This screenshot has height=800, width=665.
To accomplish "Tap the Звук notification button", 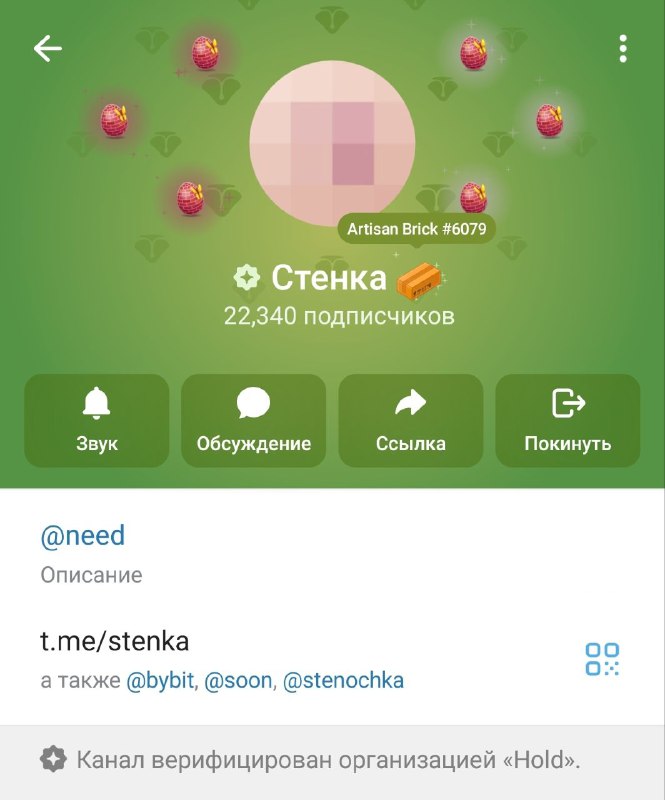I will click(97, 420).
